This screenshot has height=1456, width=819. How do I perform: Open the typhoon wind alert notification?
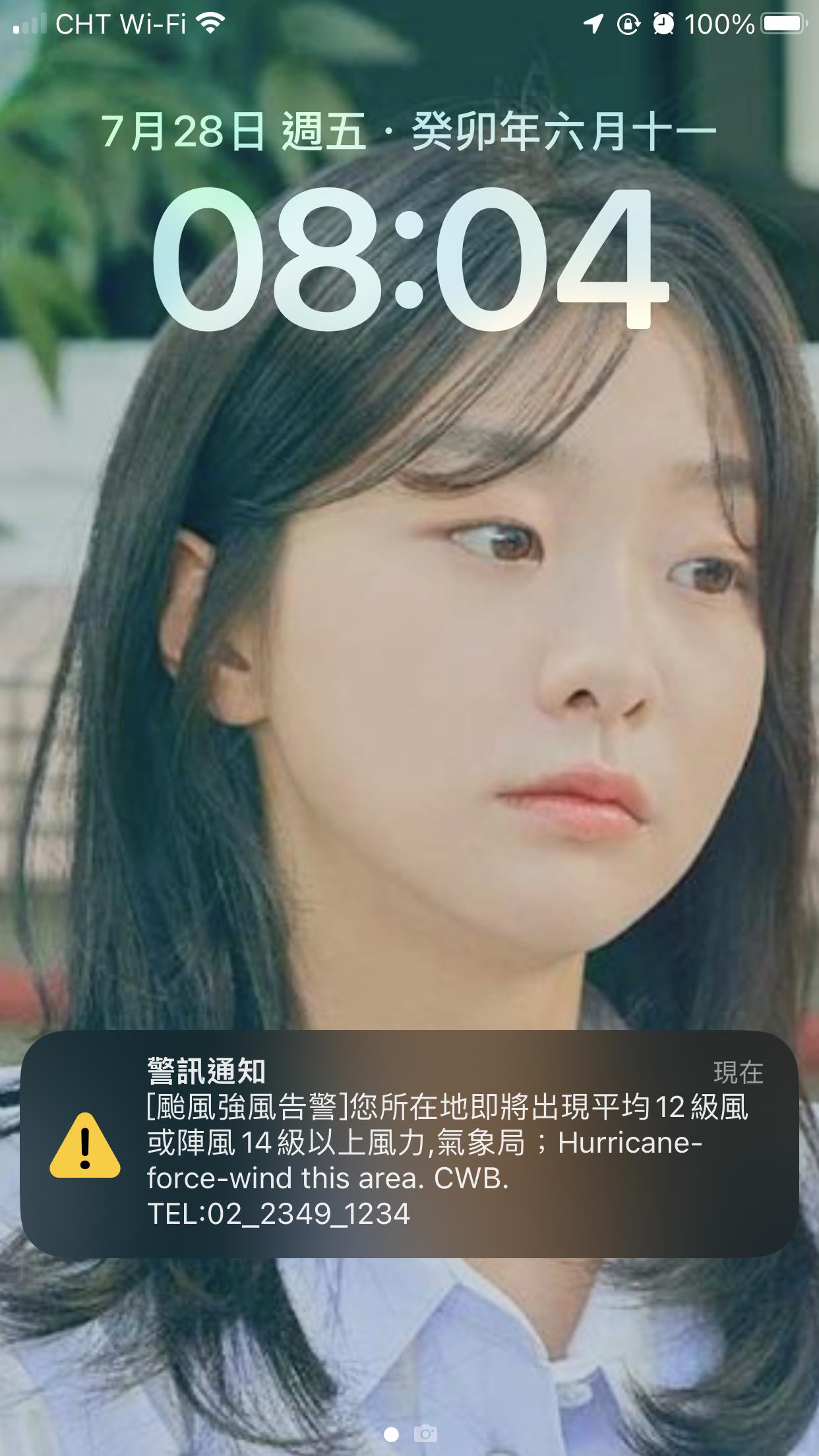coord(409,1144)
